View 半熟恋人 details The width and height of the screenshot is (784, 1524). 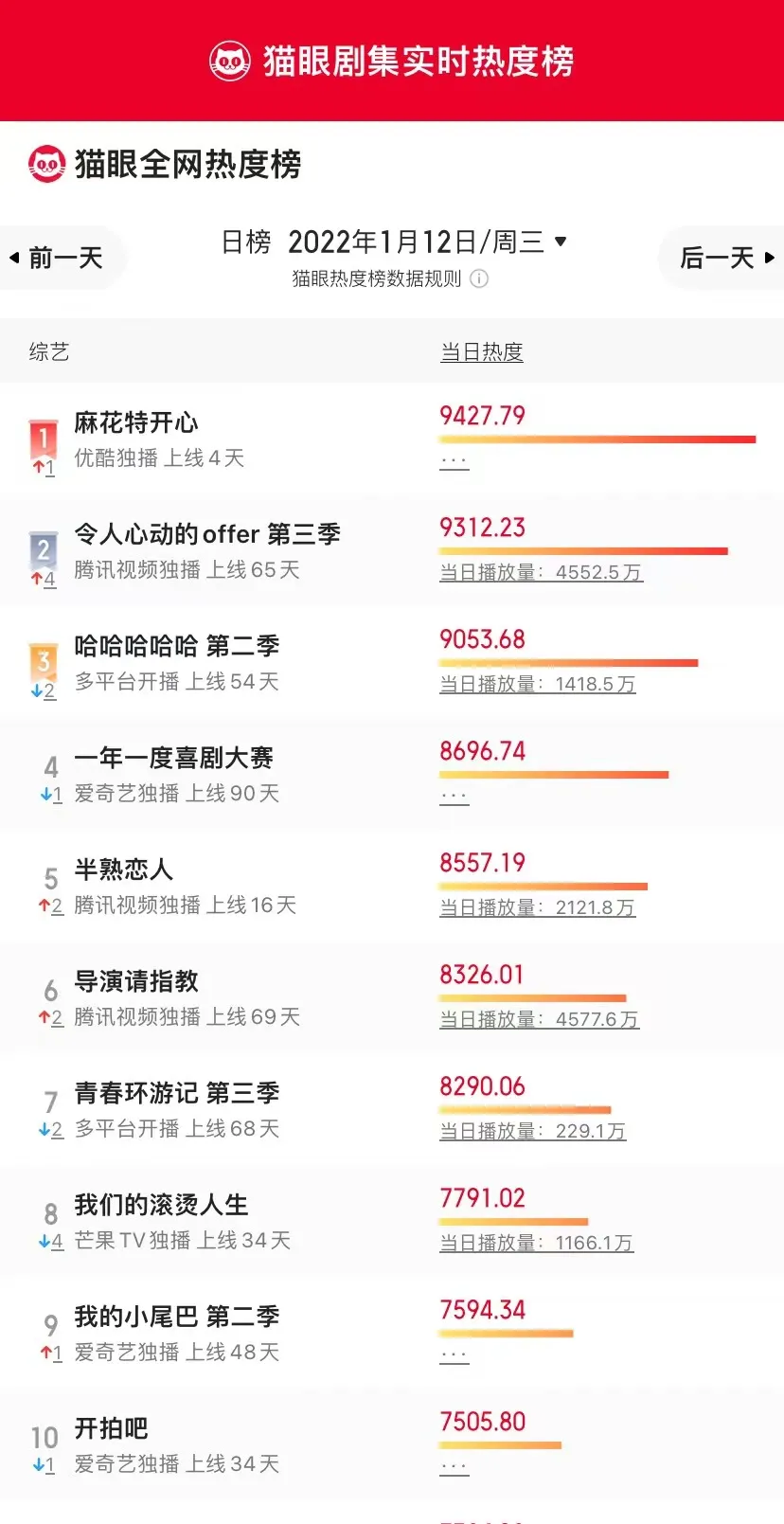pyautogui.click(x=392, y=886)
